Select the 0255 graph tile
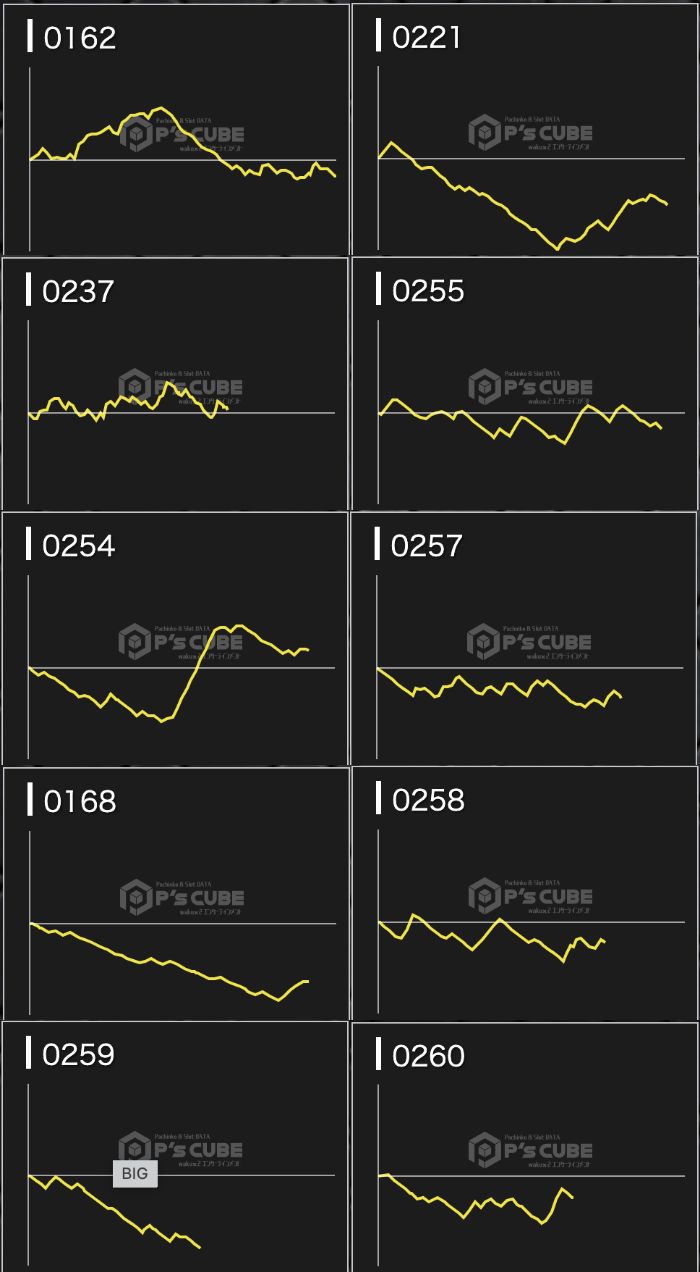Image resolution: width=700 pixels, height=1272 pixels. pos(524,384)
